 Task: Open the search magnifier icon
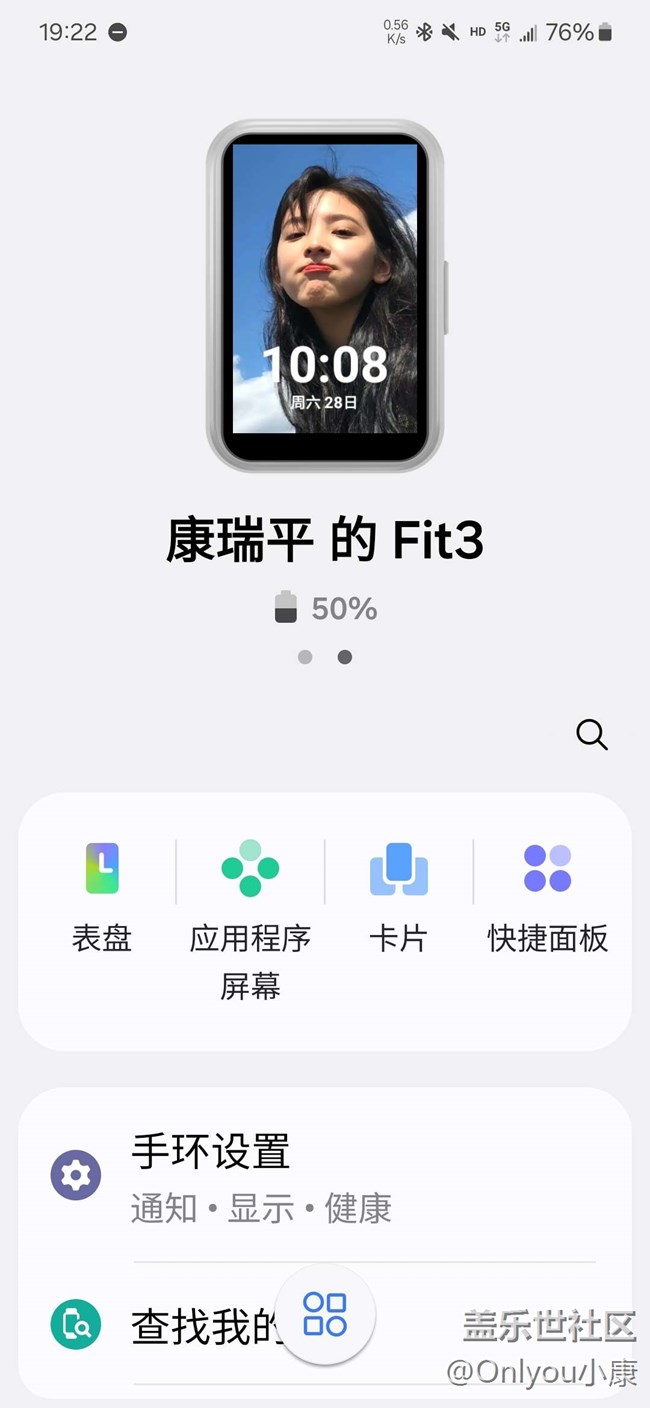592,735
